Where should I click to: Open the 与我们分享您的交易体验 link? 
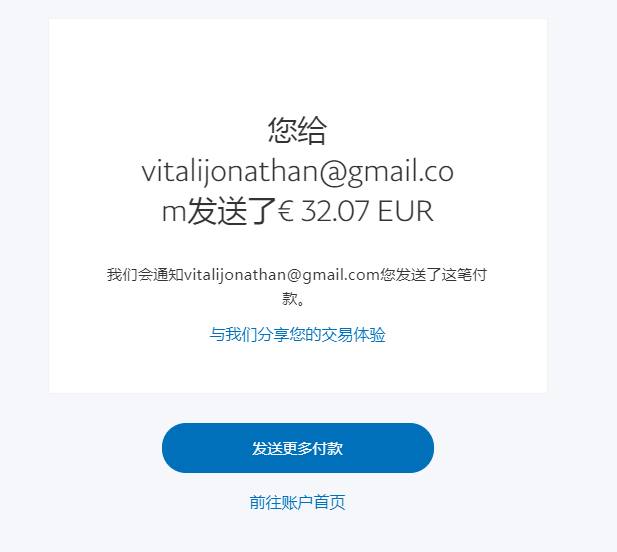[x=297, y=335]
